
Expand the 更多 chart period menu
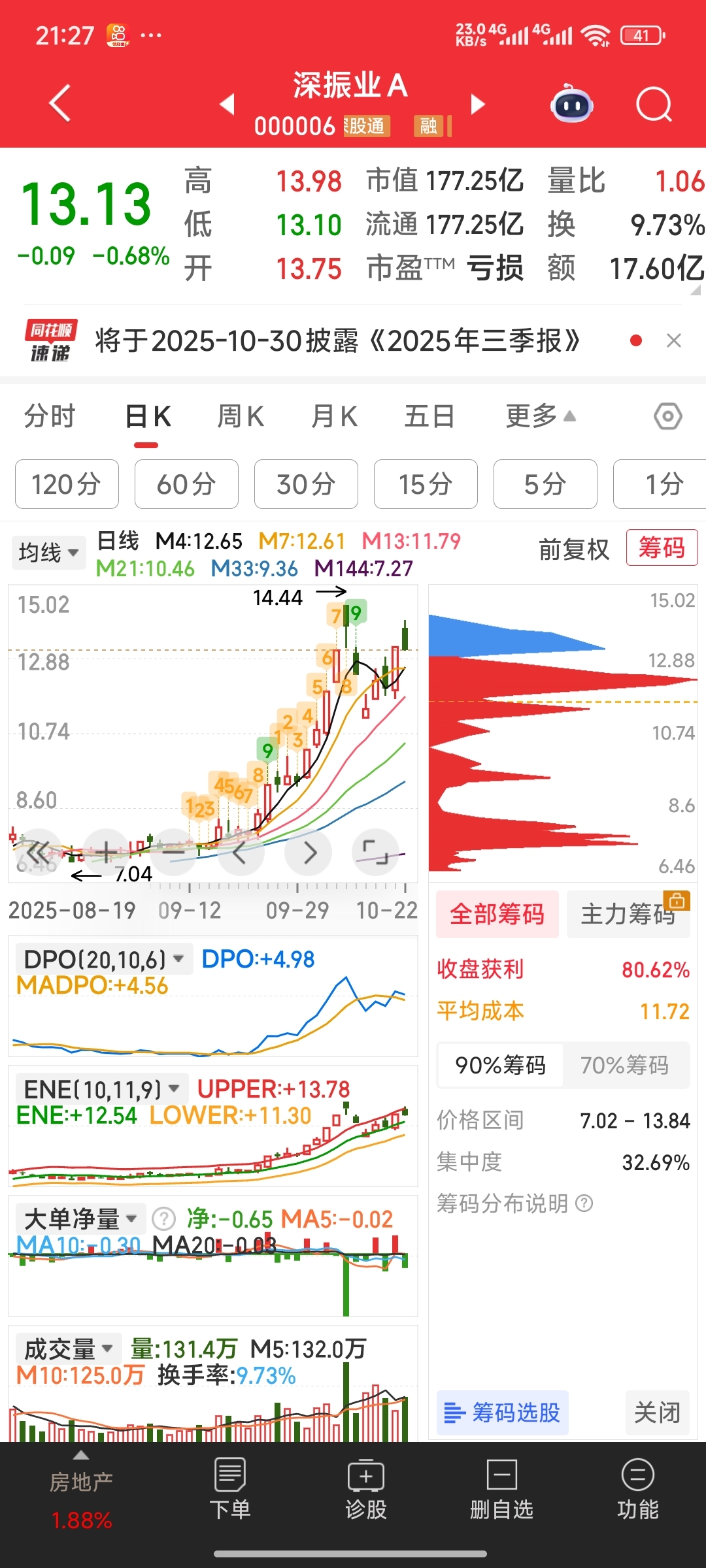(x=538, y=416)
